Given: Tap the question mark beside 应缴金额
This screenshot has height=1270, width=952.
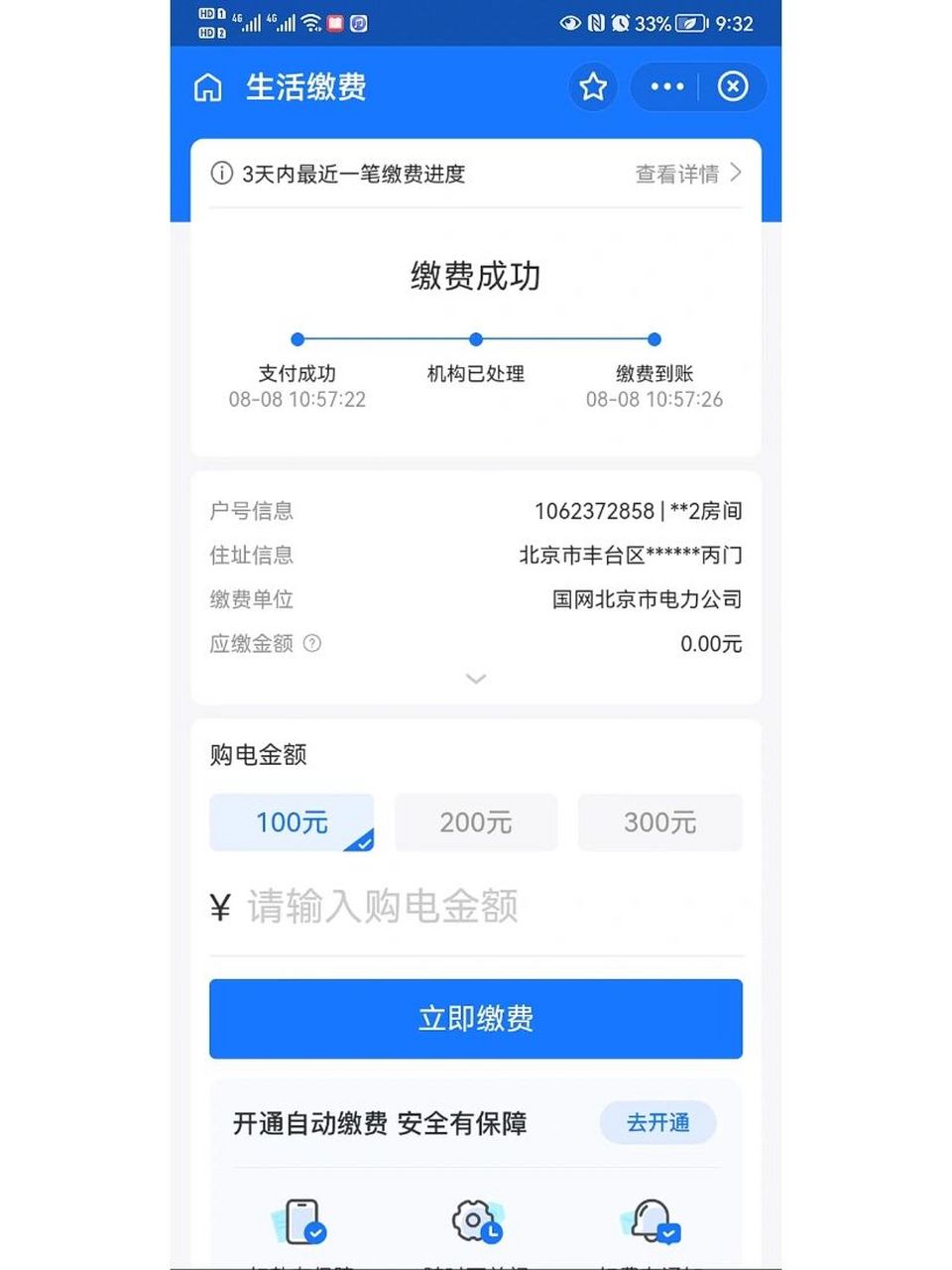Looking at the screenshot, I should 312,644.
